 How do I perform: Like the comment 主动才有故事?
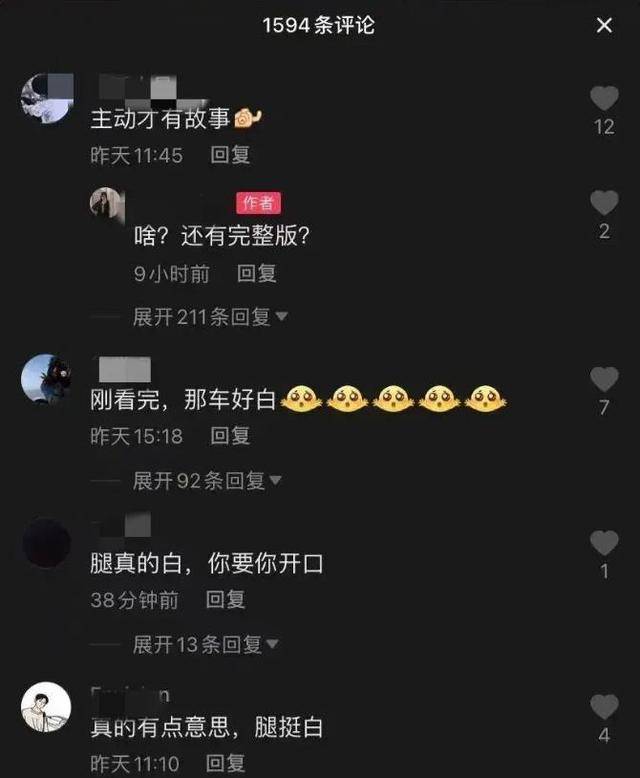[x=604, y=98]
